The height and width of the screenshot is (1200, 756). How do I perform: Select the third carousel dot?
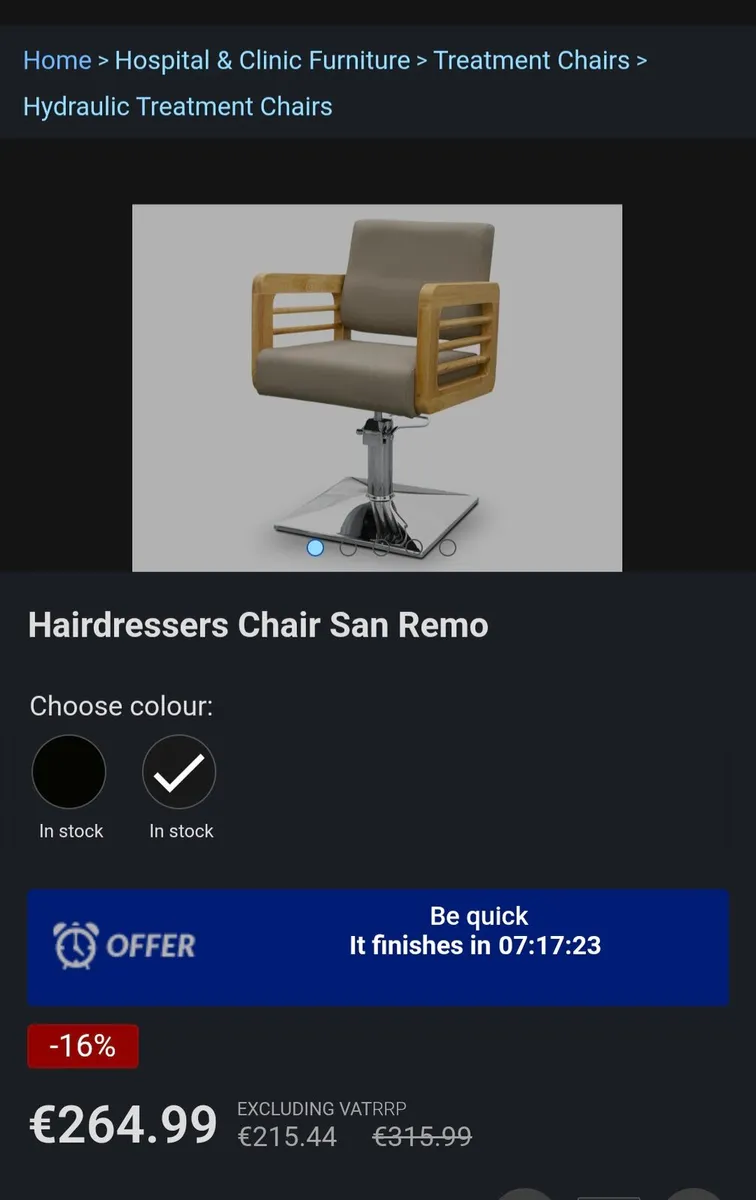(381, 547)
